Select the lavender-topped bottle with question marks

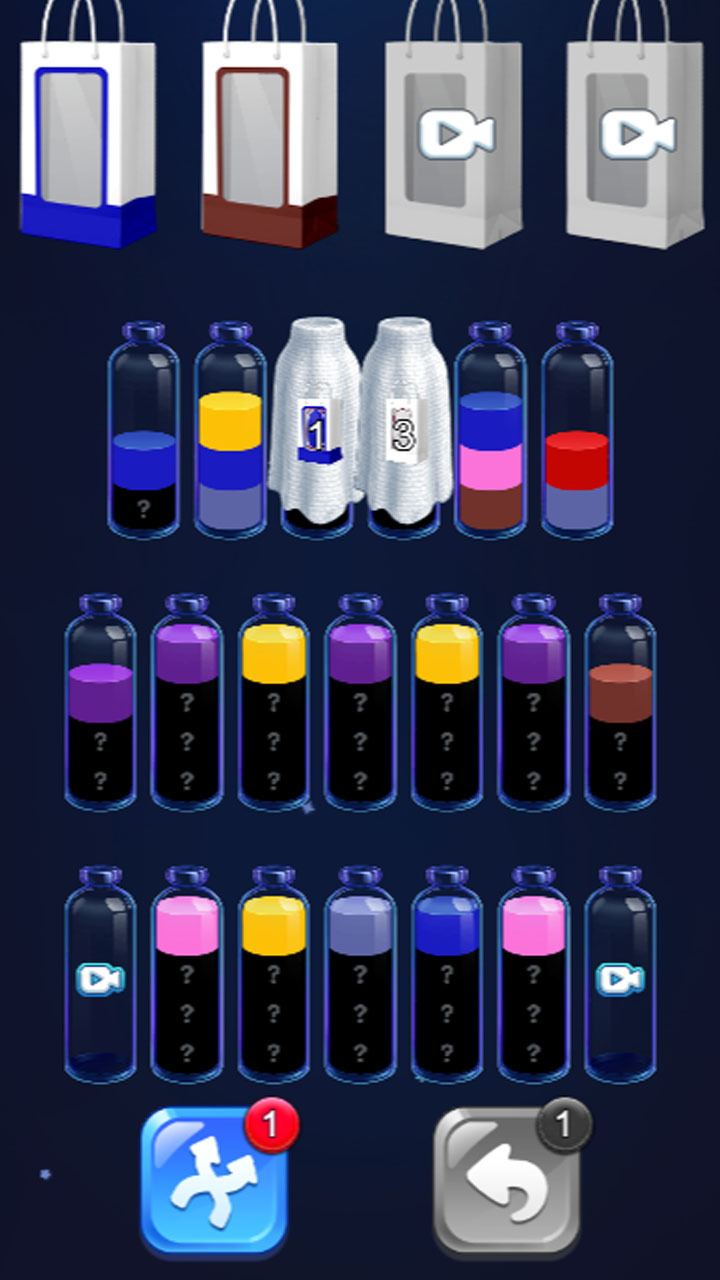(360, 975)
